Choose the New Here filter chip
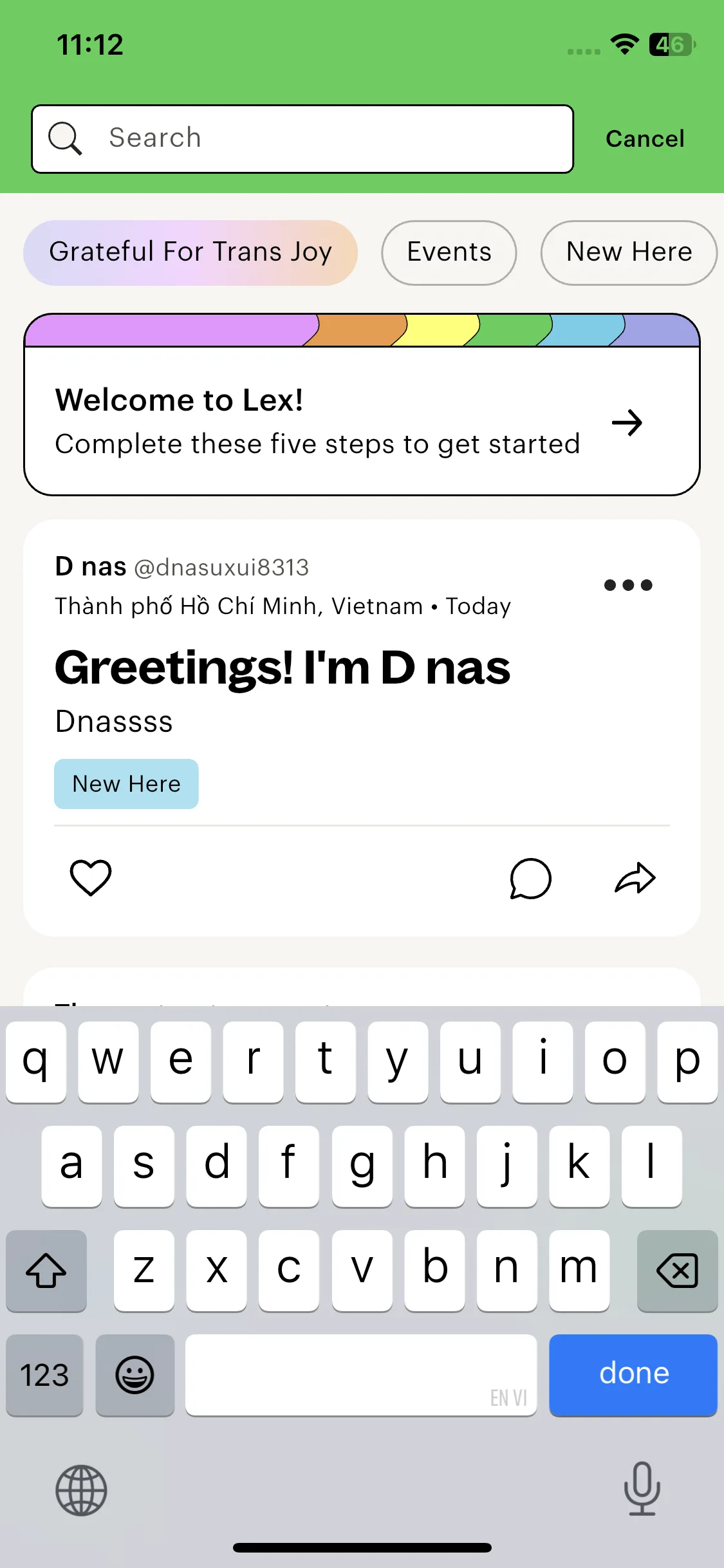This screenshot has height=1568, width=724. pos(629,252)
